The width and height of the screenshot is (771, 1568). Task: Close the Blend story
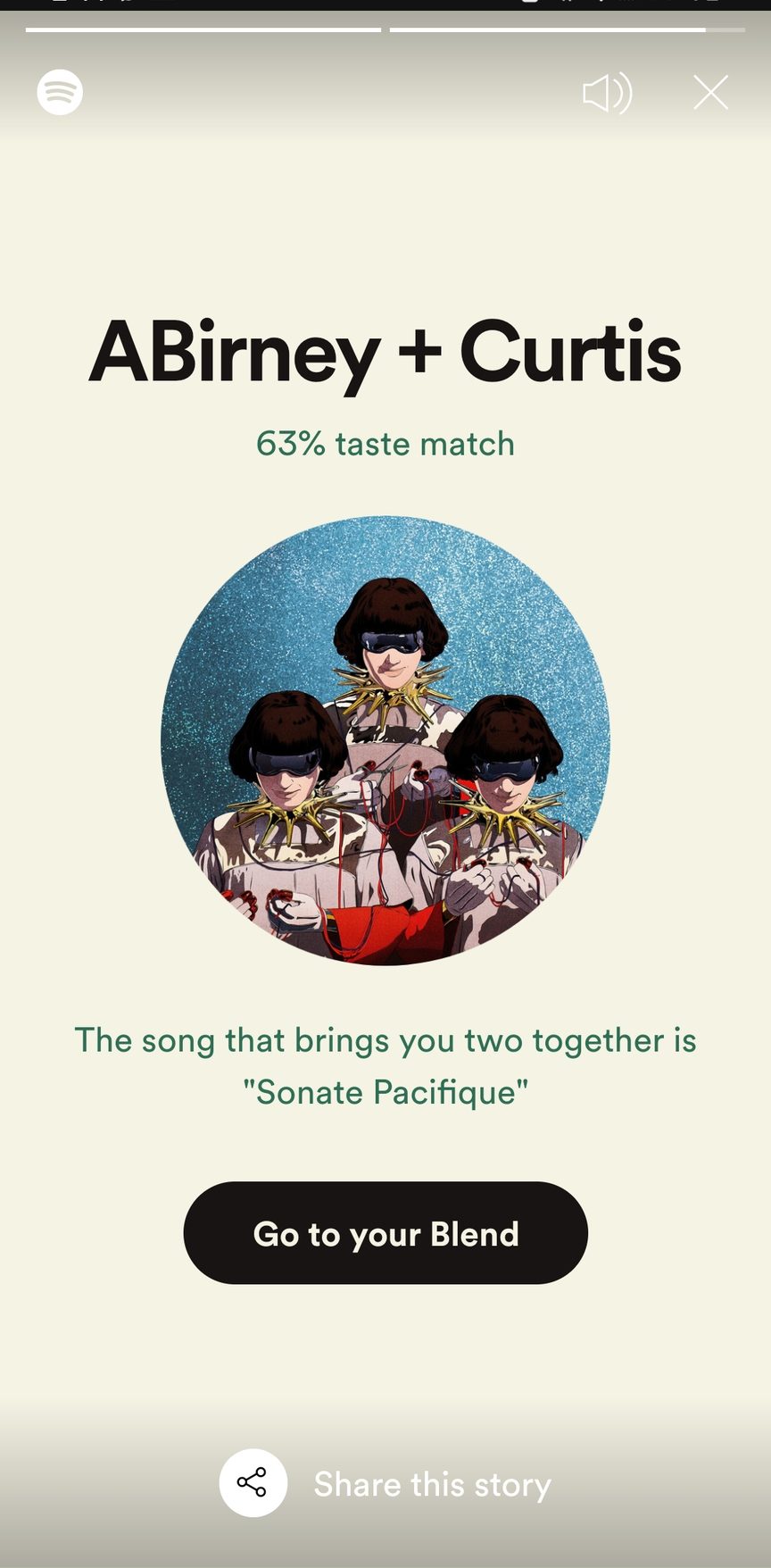pos(710,92)
